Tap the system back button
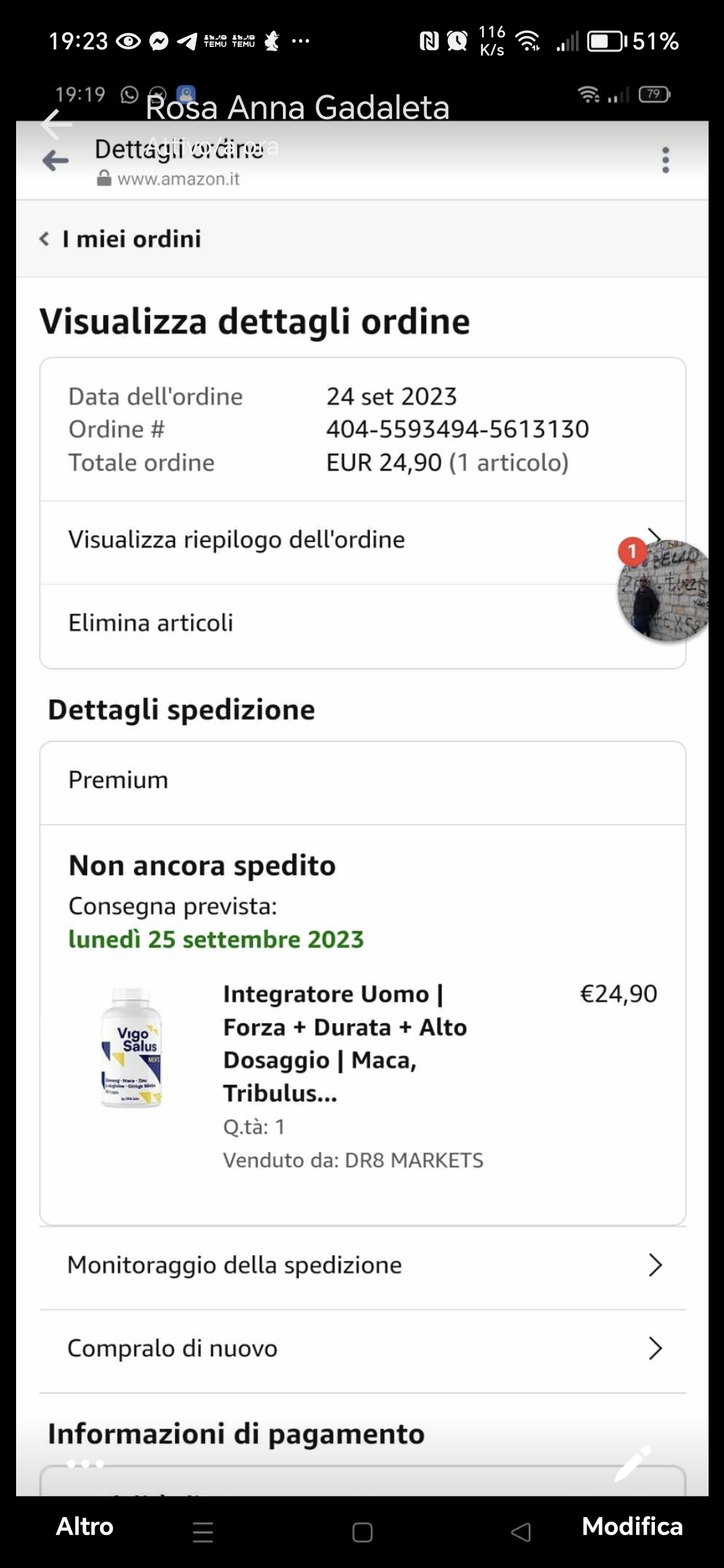Image resolution: width=724 pixels, height=1568 pixels. [x=521, y=1532]
